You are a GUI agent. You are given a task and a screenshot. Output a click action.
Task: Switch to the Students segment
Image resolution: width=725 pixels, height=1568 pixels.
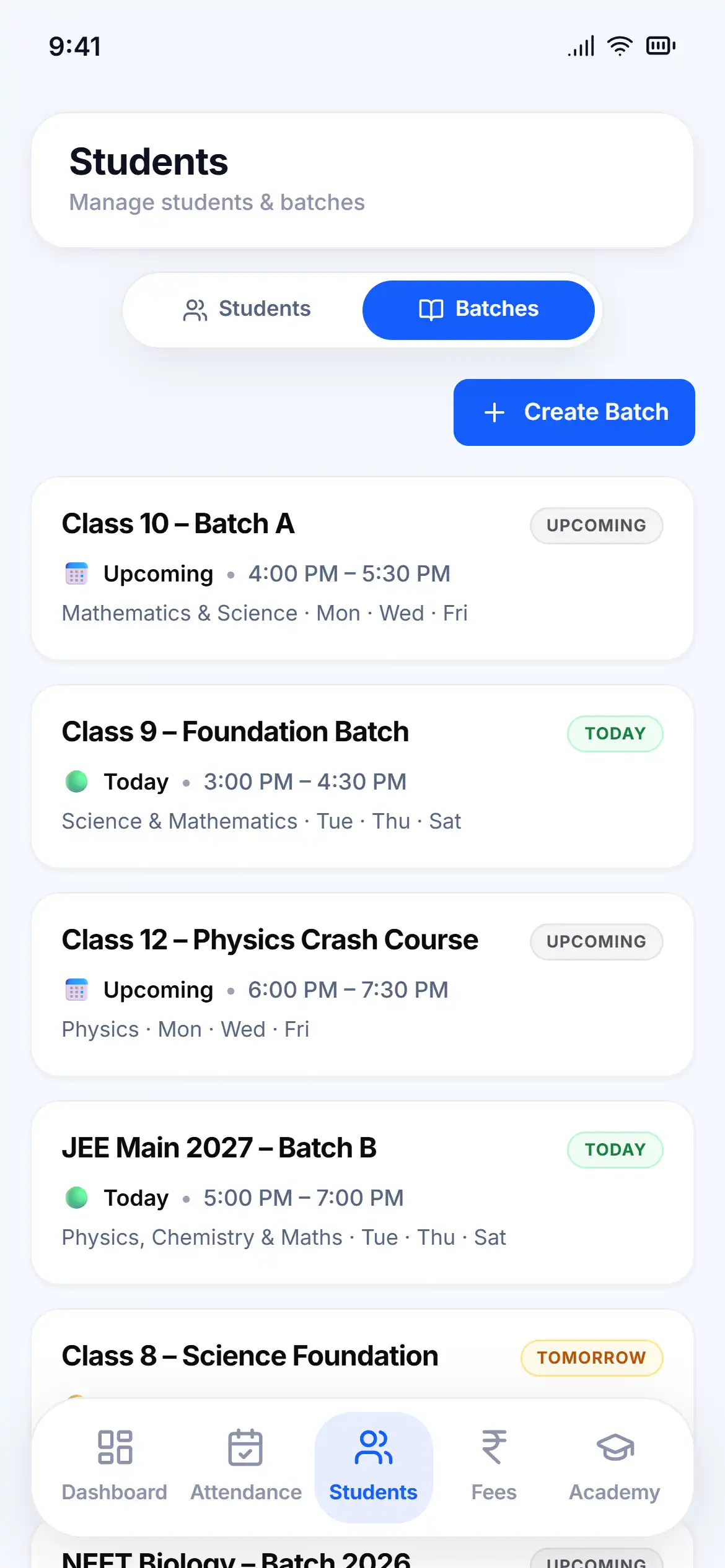247,310
